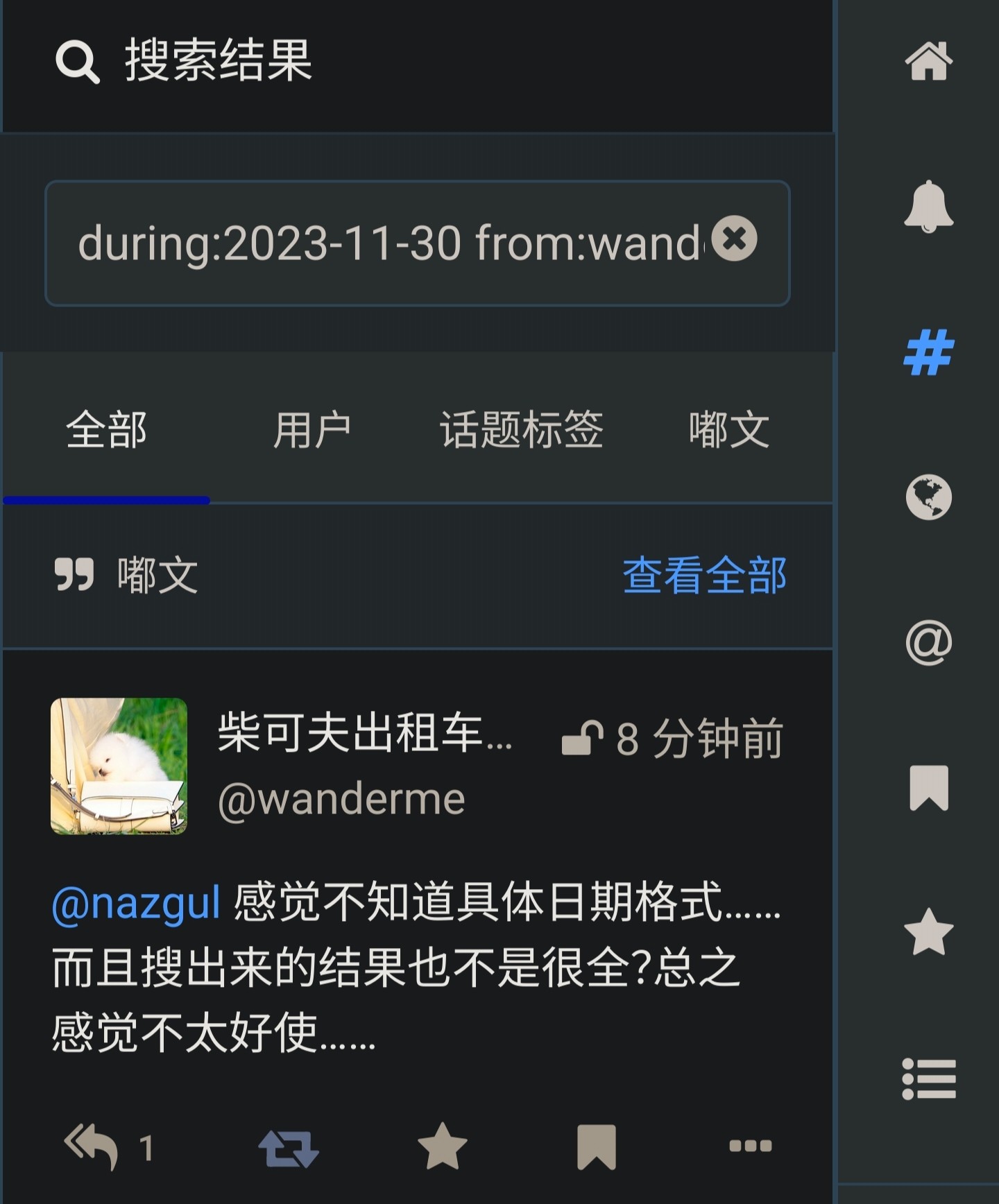
Task: Bookmark wanderme's post
Action: (x=596, y=1146)
